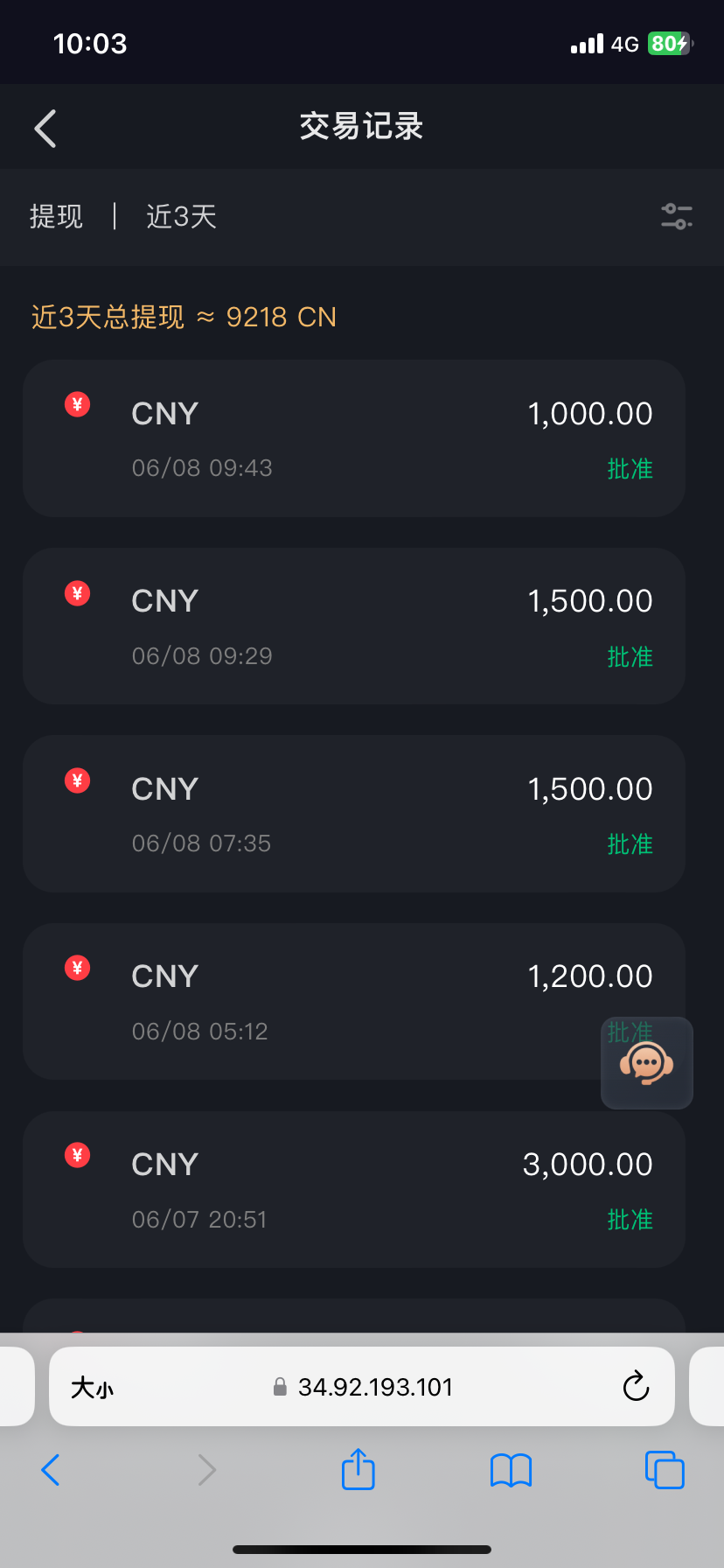The image size is (724, 1568).
Task: Show all open Safari tabs
Action: 665,1469
